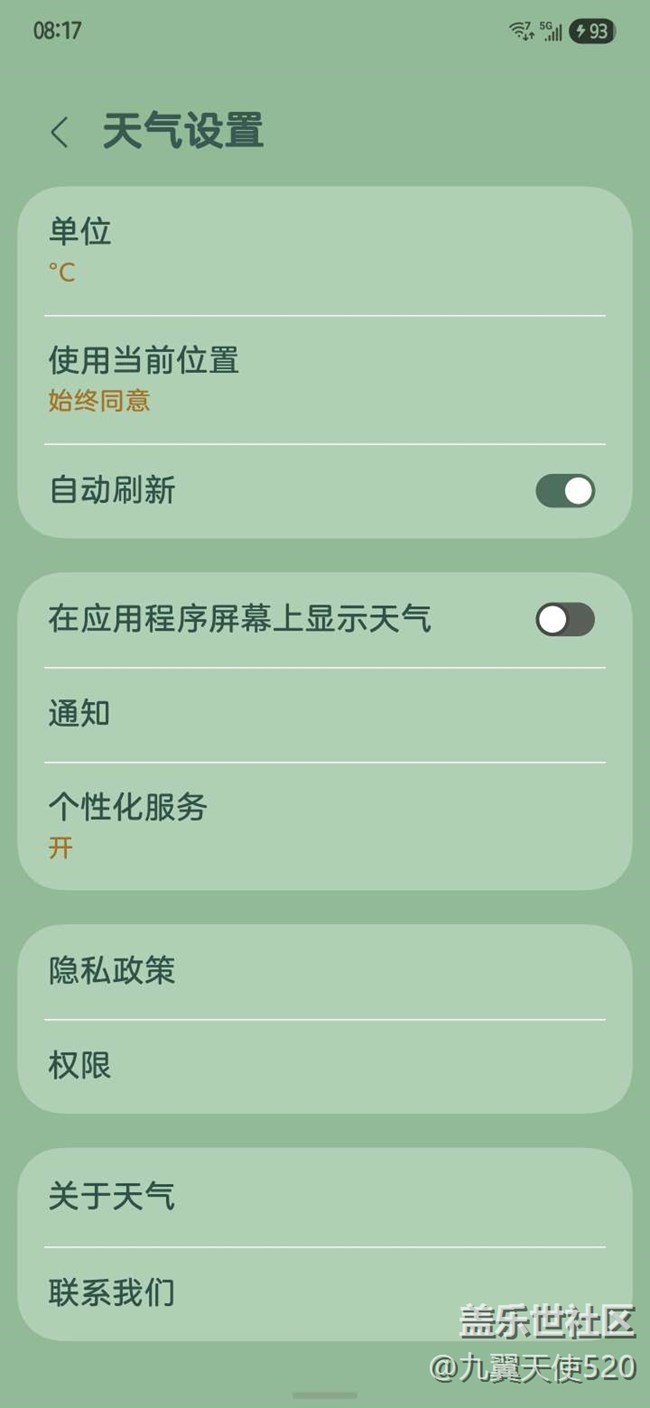Tap 联系我们 row

point(325,1293)
